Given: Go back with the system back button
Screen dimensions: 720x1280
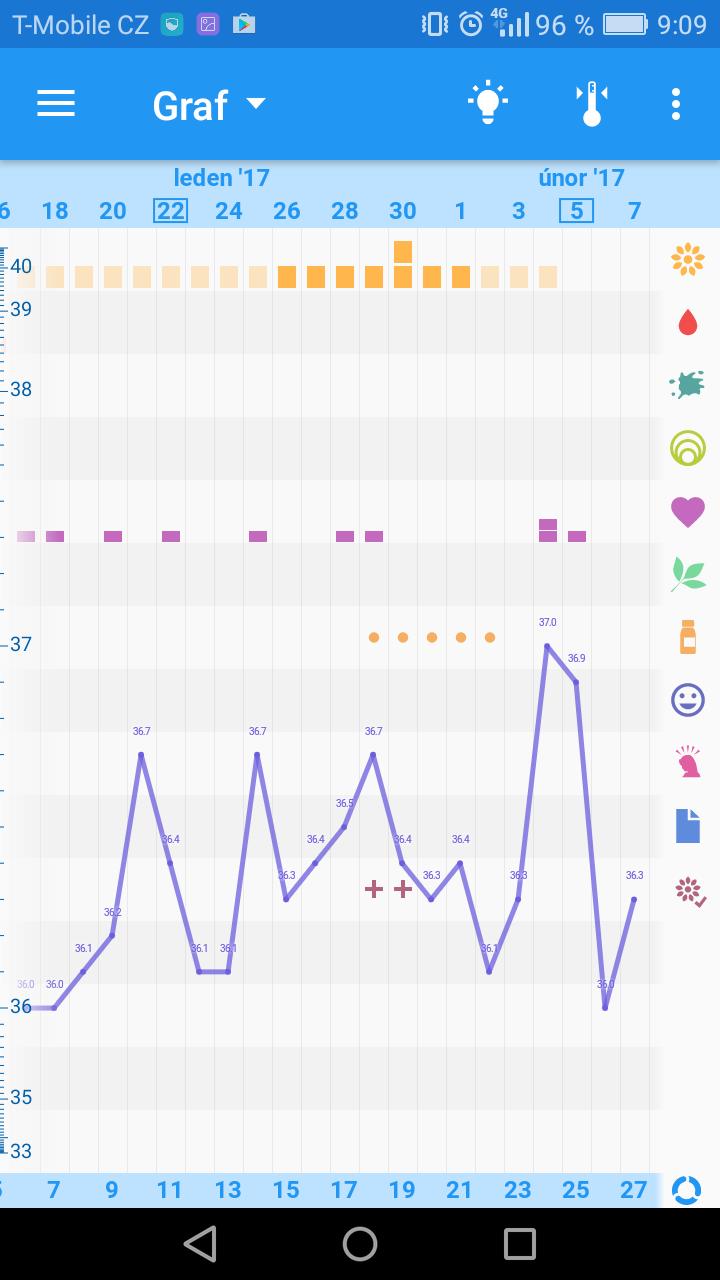Looking at the screenshot, I should click(200, 1244).
